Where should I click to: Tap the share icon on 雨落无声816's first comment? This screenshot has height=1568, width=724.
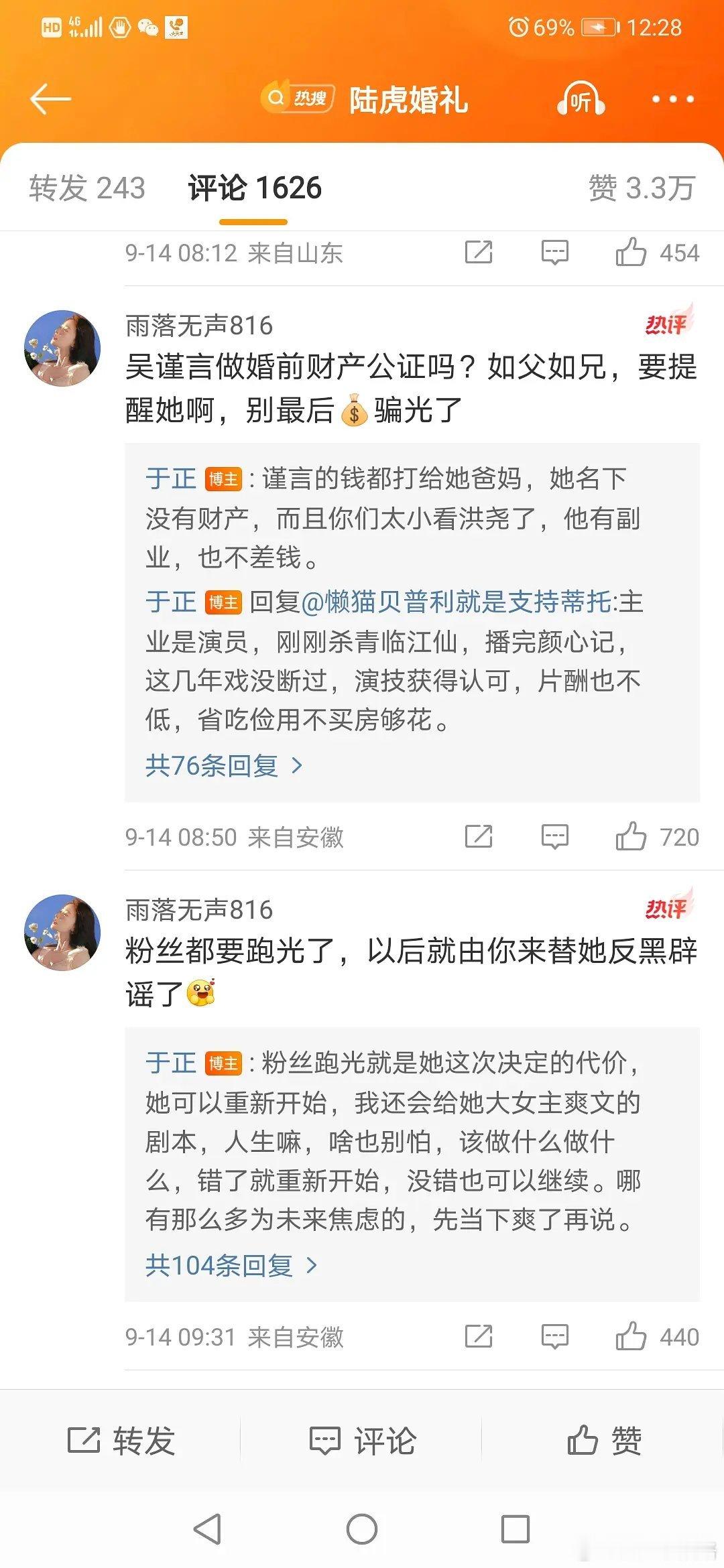480,837
